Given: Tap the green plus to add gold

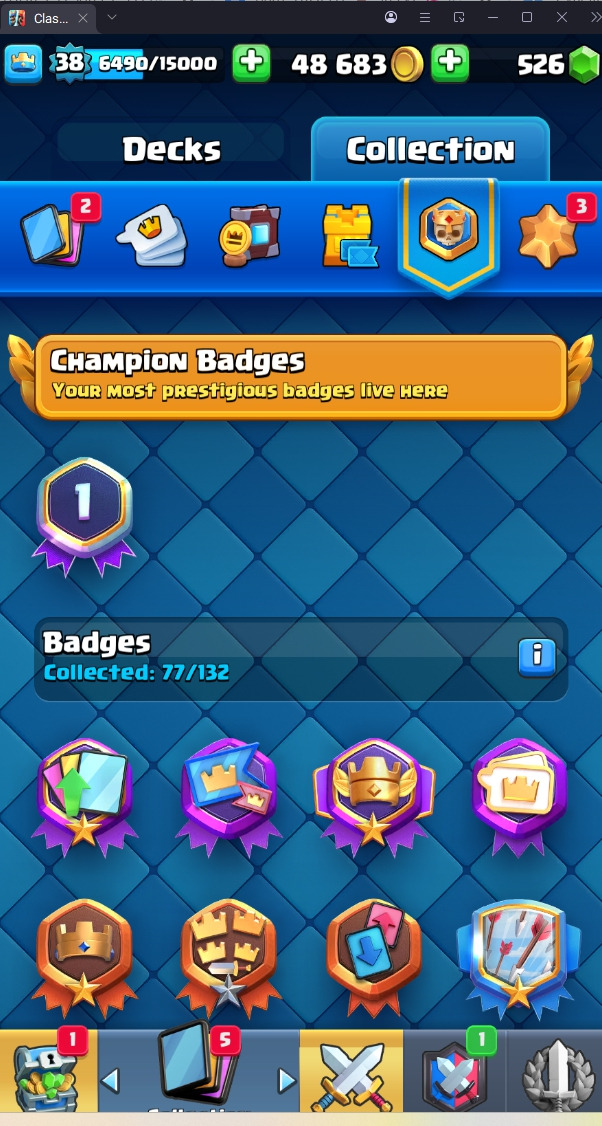Looking at the screenshot, I should tap(451, 63).
